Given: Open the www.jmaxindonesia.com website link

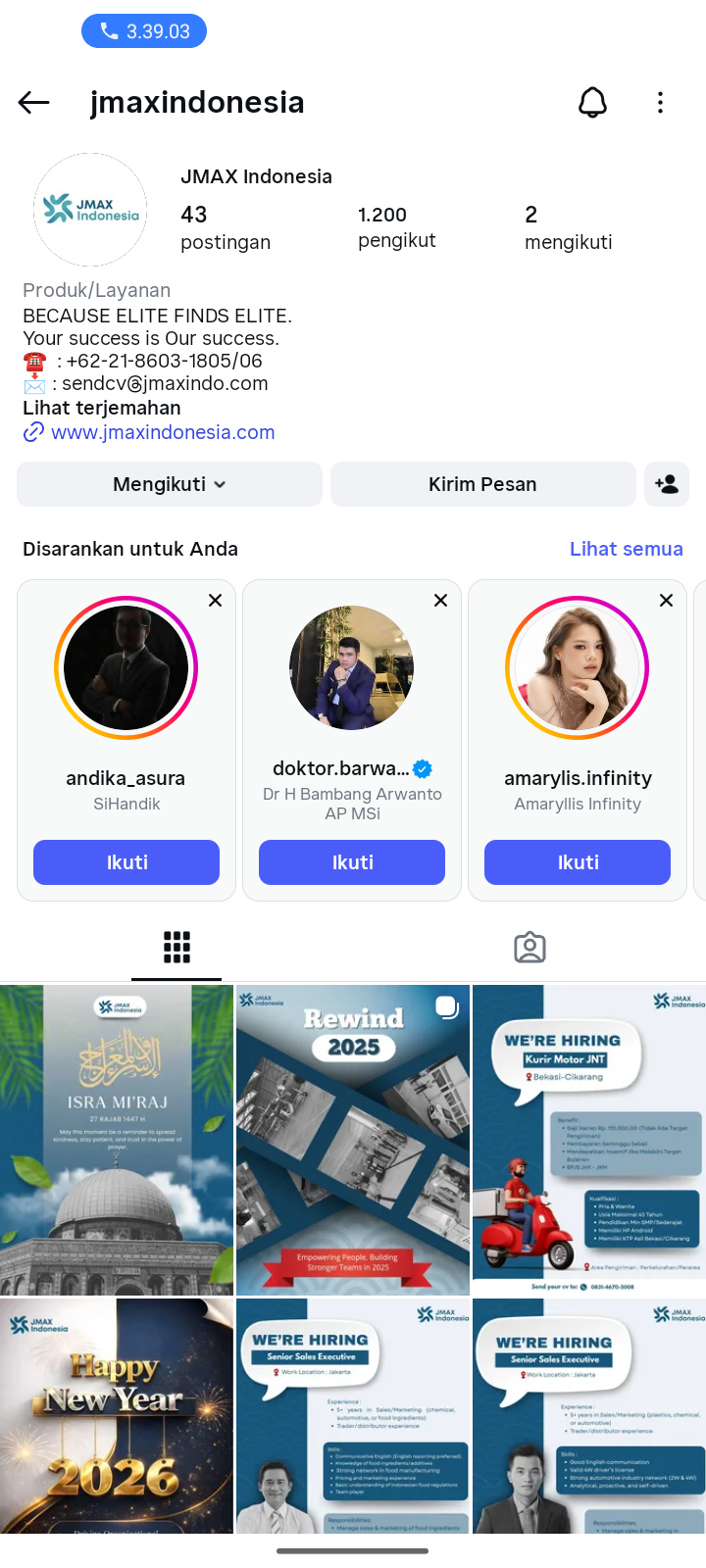Looking at the screenshot, I should 163,432.
